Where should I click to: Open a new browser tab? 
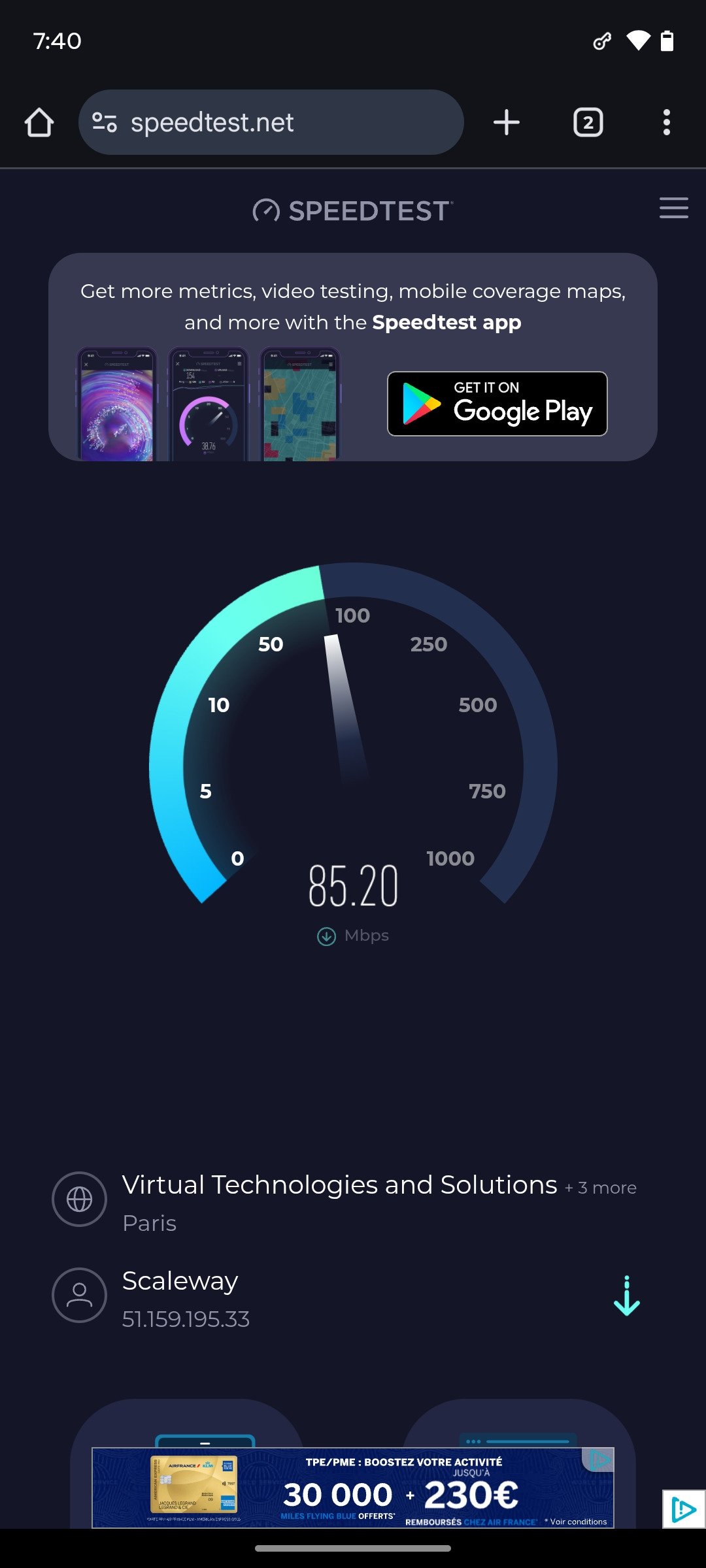507,123
